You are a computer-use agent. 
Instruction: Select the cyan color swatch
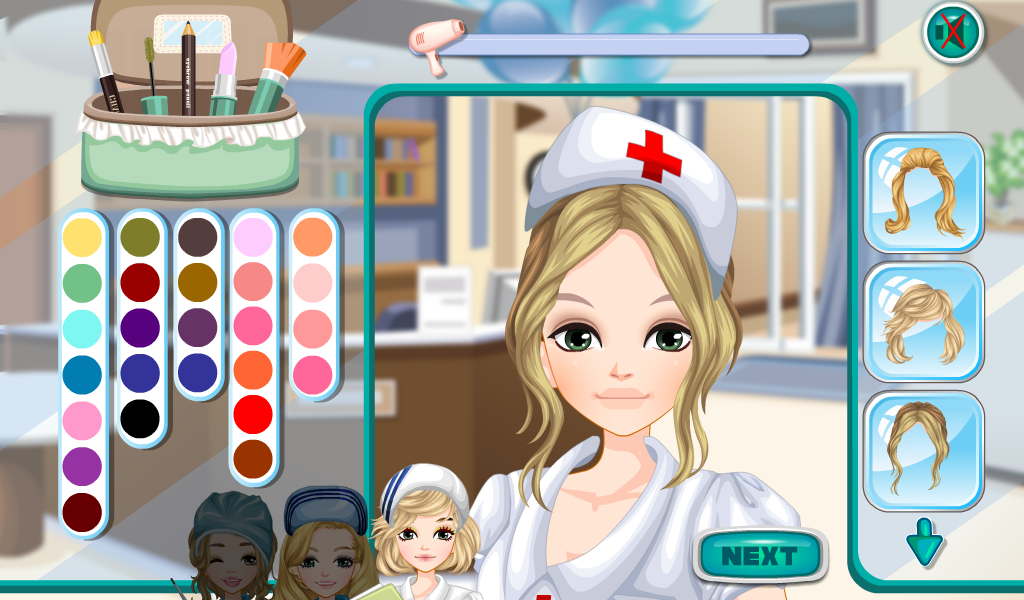[83, 328]
